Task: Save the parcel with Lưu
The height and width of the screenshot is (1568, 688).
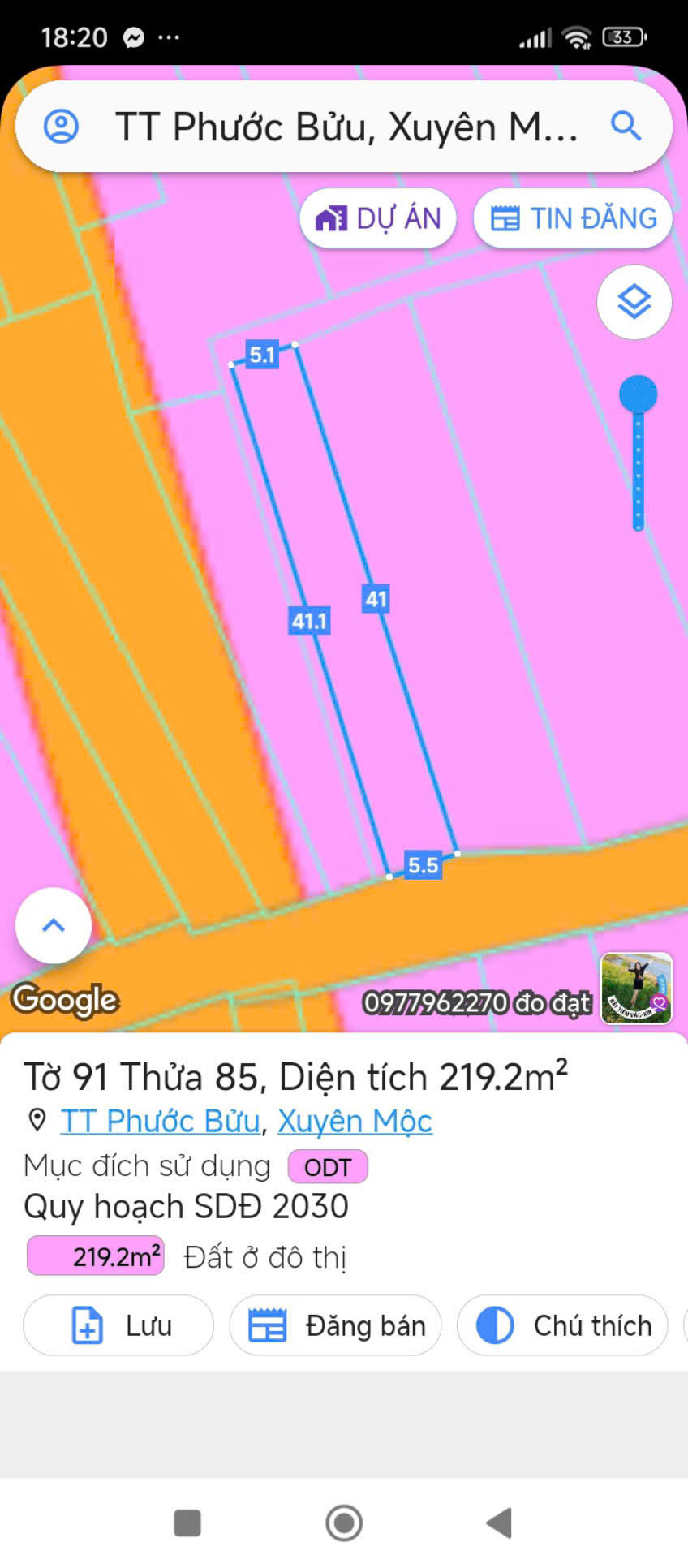Action: point(118,1325)
